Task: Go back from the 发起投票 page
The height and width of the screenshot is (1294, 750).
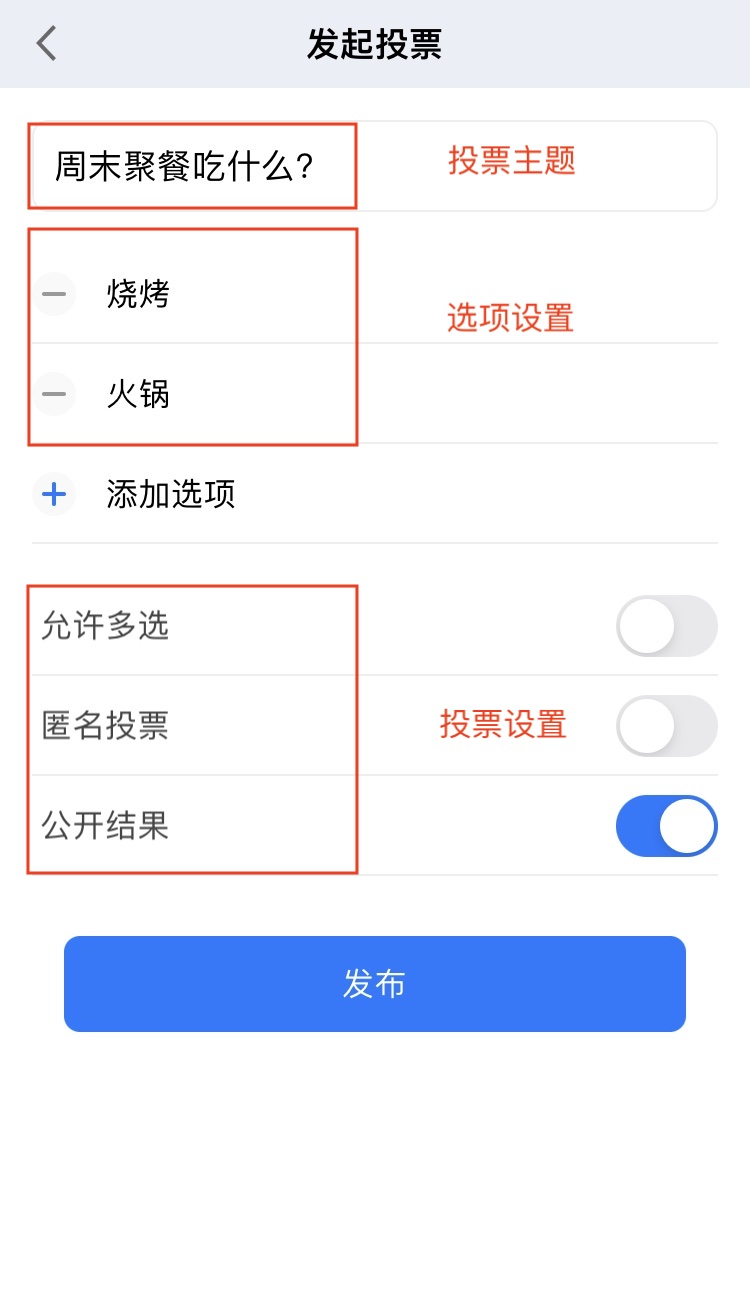Action: (46, 44)
